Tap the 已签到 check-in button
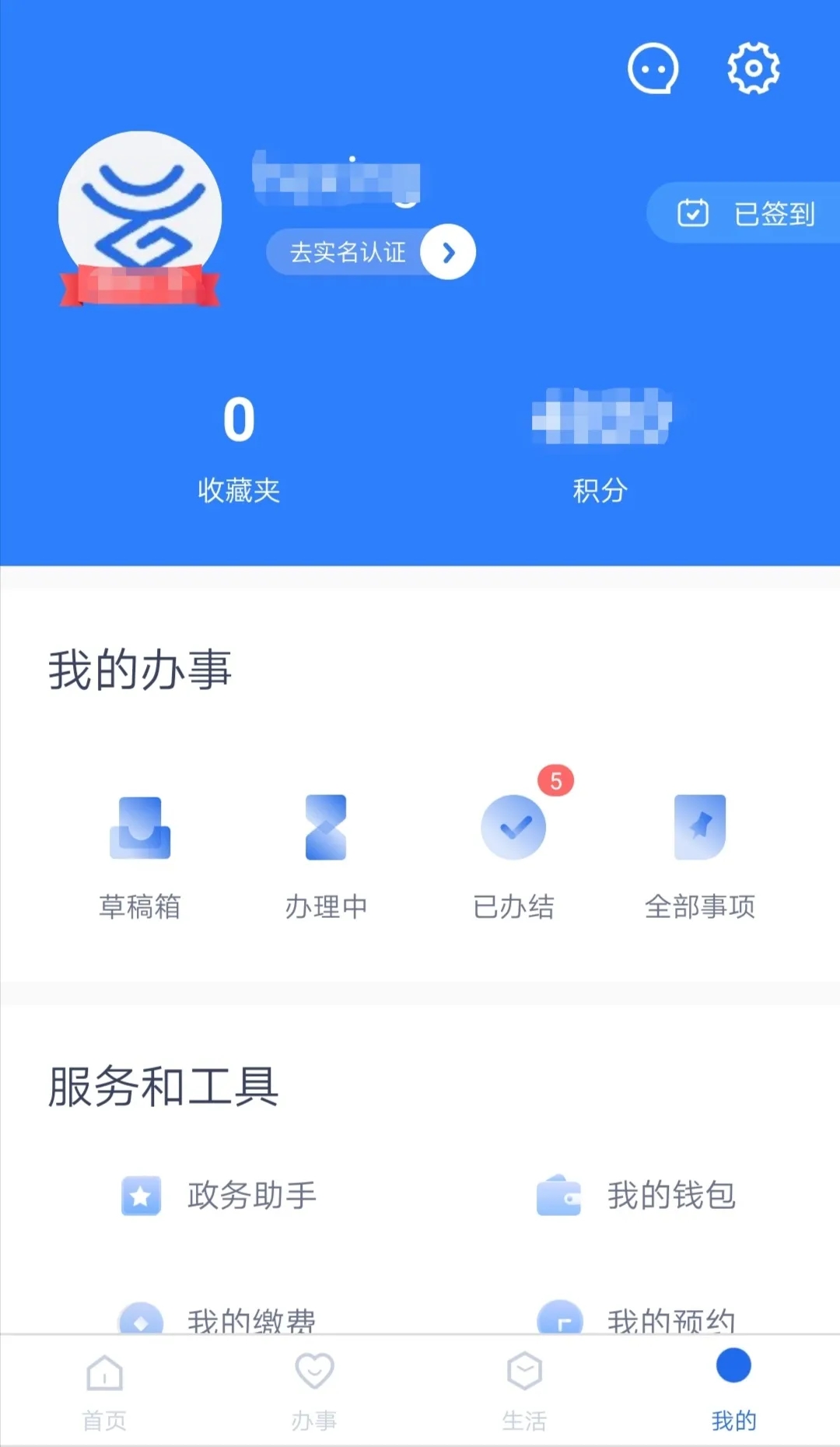This screenshot has width=840, height=1447. 747,213
